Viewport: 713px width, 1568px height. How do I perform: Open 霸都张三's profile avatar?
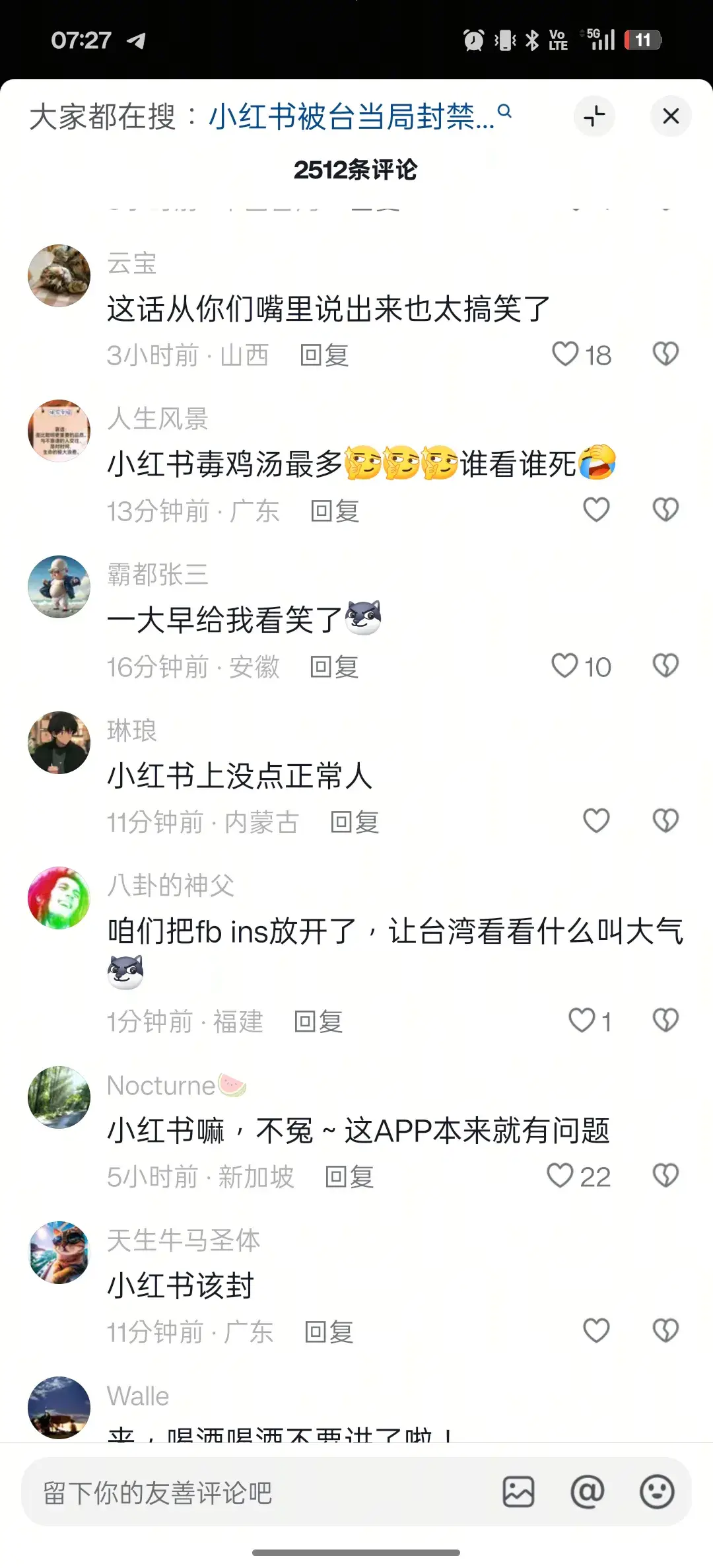tap(59, 587)
